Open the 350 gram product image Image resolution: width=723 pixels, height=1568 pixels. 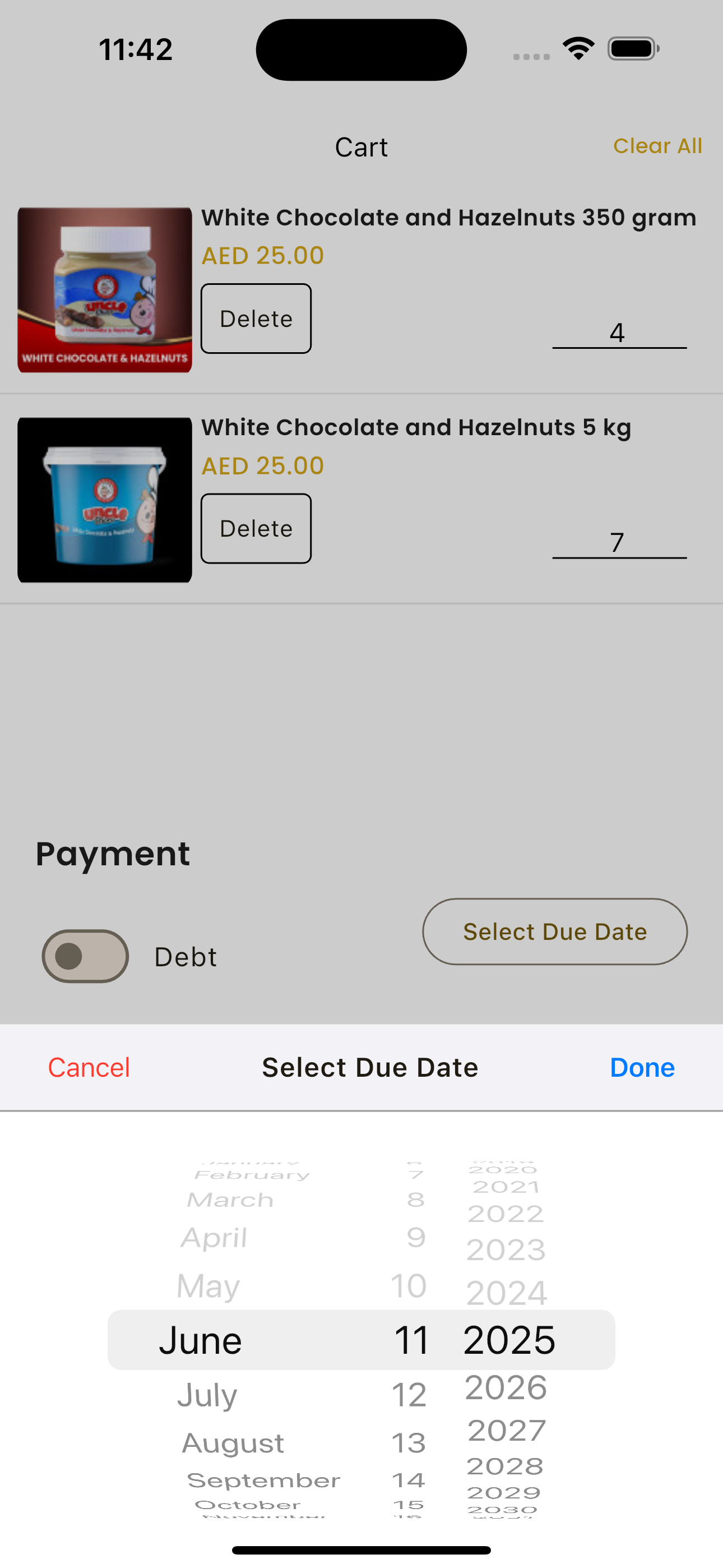point(105,290)
